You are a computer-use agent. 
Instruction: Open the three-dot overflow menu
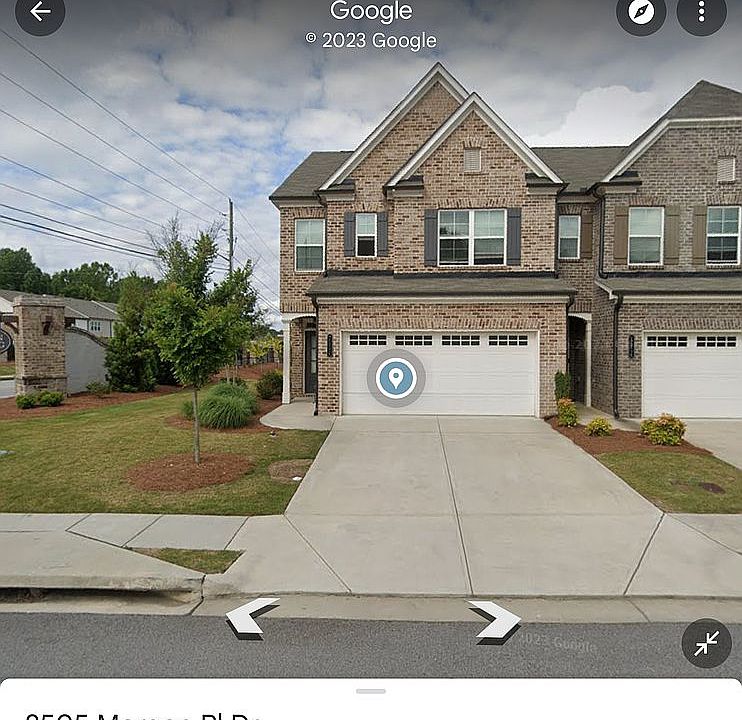click(701, 12)
